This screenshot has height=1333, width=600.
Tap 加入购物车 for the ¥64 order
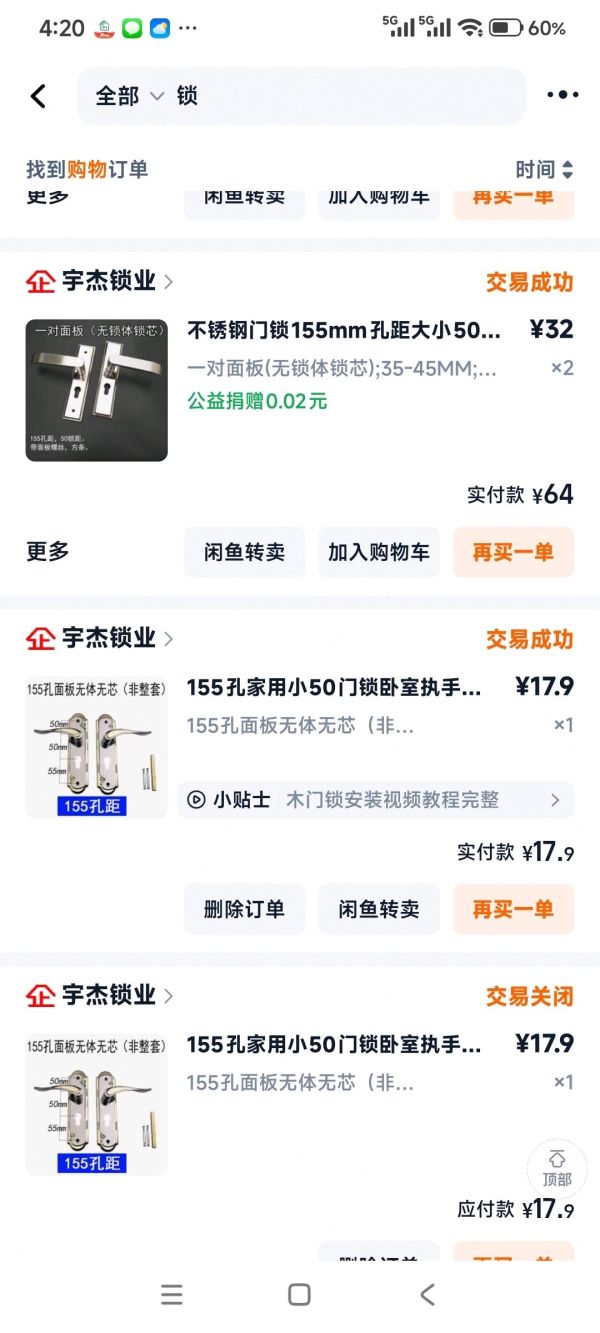(378, 552)
